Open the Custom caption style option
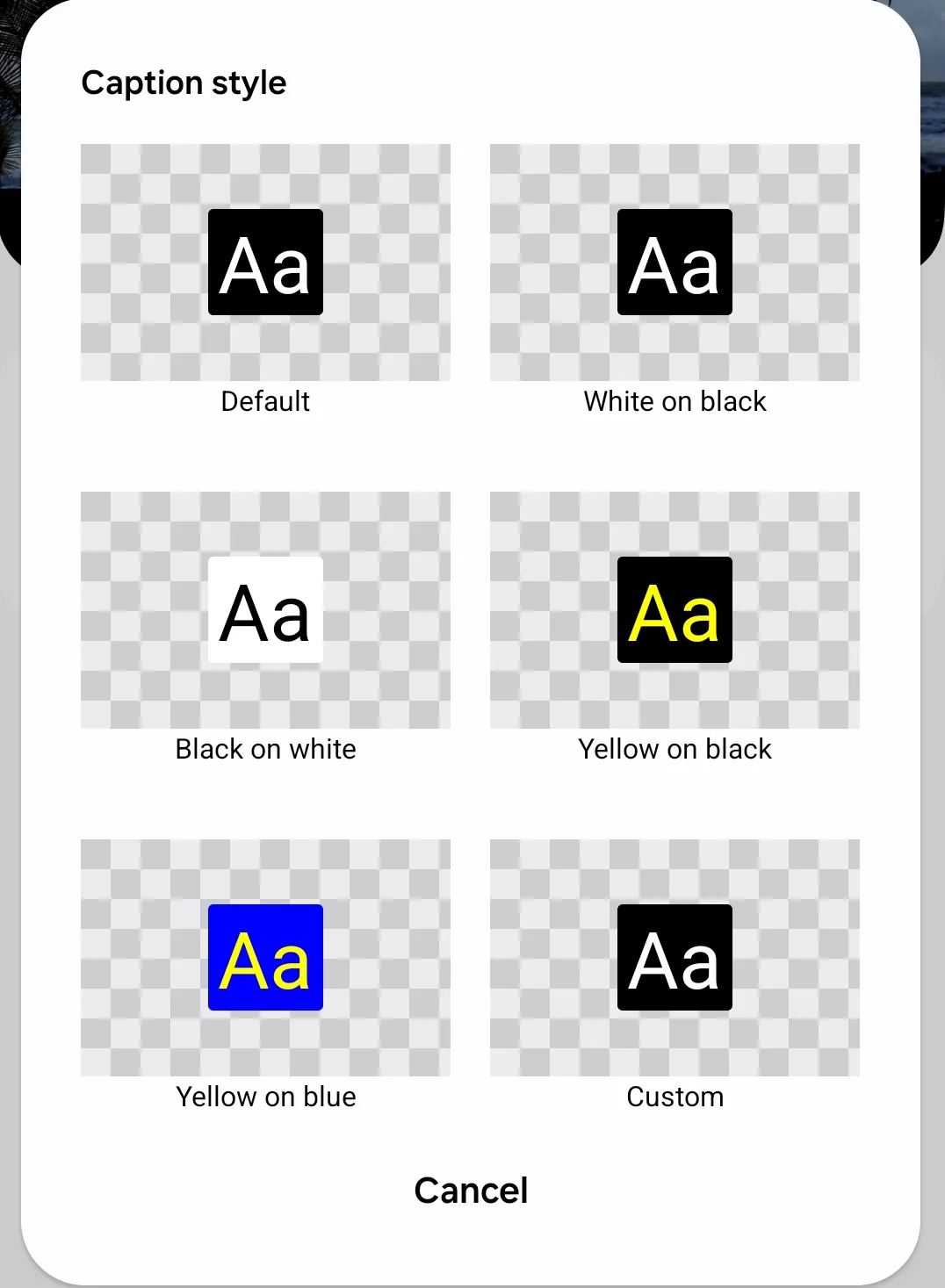Image resolution: width=945 pixels, height=1288 pixels. 674,958
